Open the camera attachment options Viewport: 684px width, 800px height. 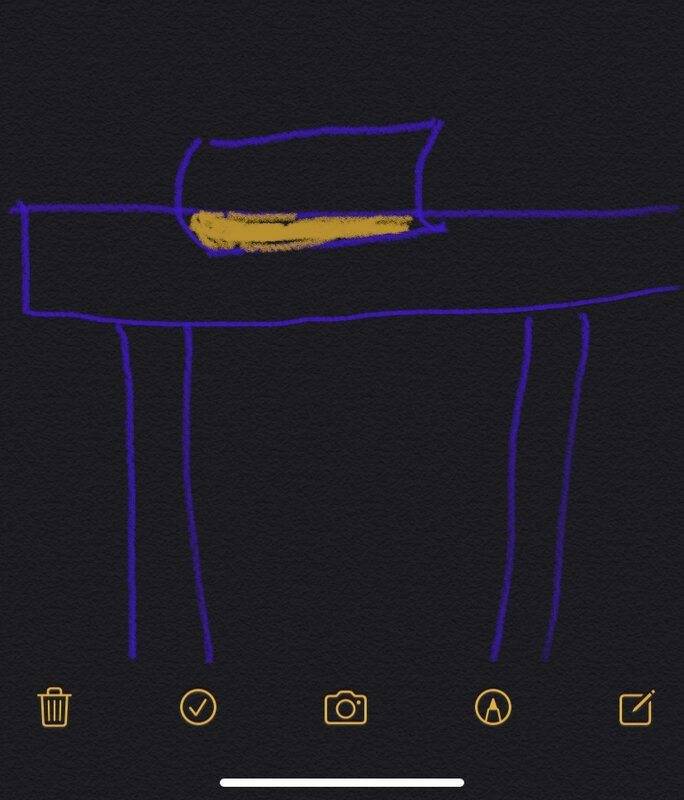[x=346, y=708]
